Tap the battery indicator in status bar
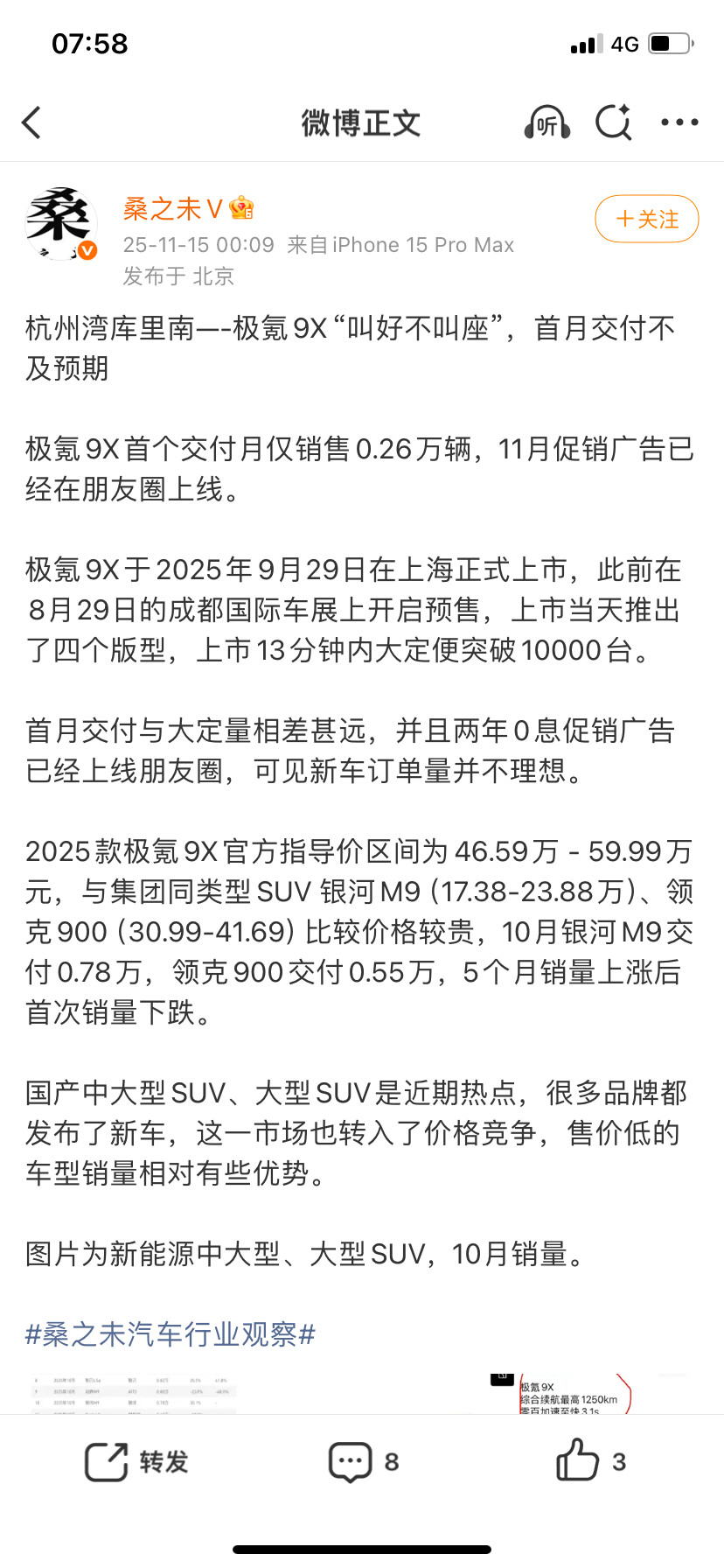The height and width of the screenshot is (1568, 724). pyautogui.click(x=670, y=44)
